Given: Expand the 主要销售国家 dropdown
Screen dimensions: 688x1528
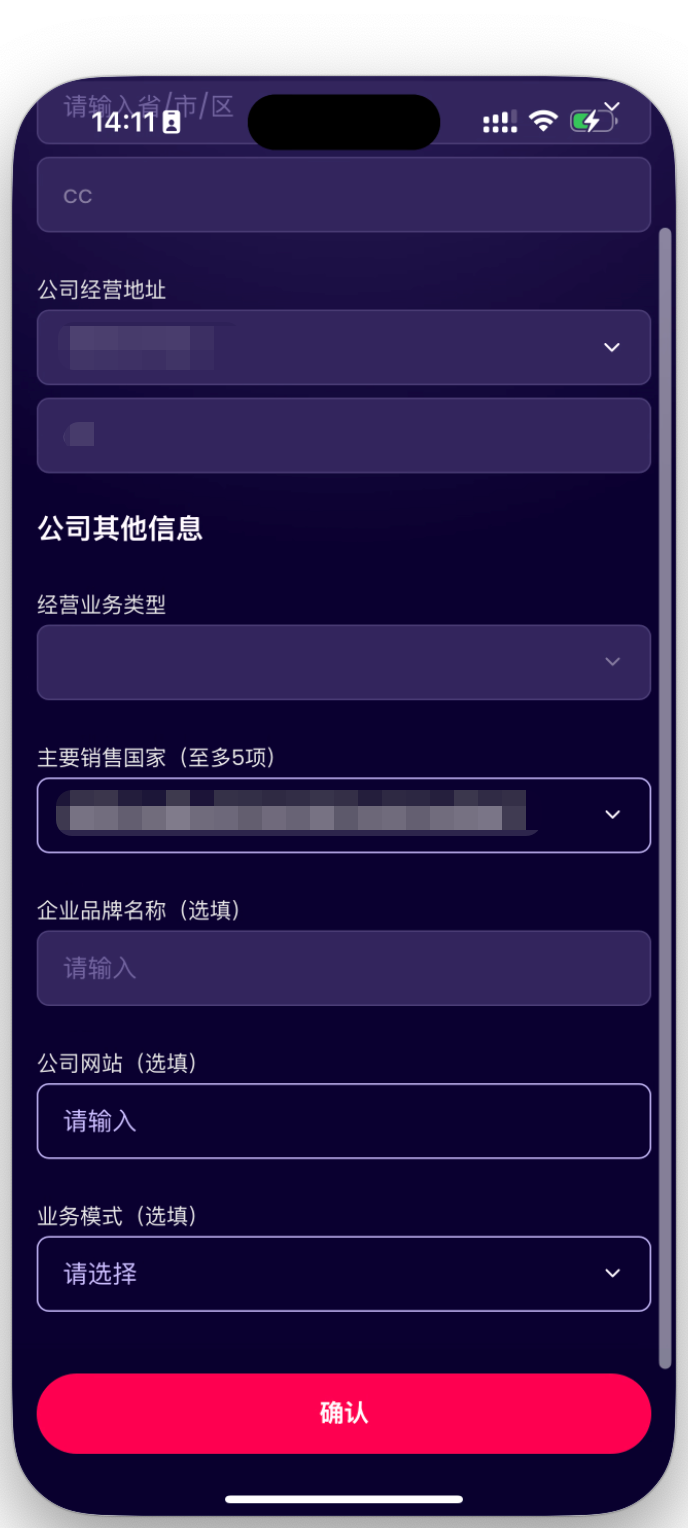Looking at the screenshot, I should (343, 815).
